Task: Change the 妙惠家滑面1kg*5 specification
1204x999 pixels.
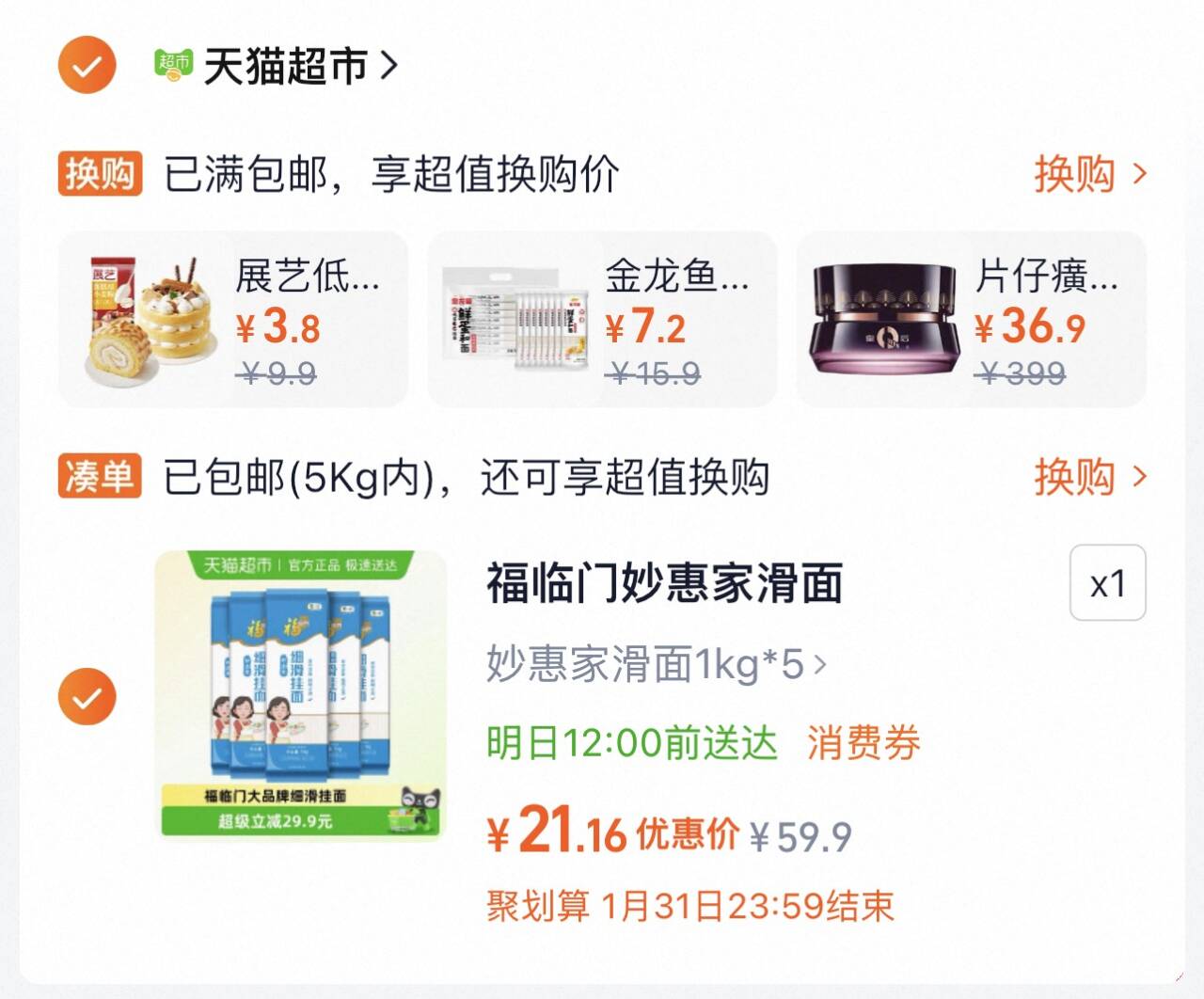Action: tap(657, 664)
